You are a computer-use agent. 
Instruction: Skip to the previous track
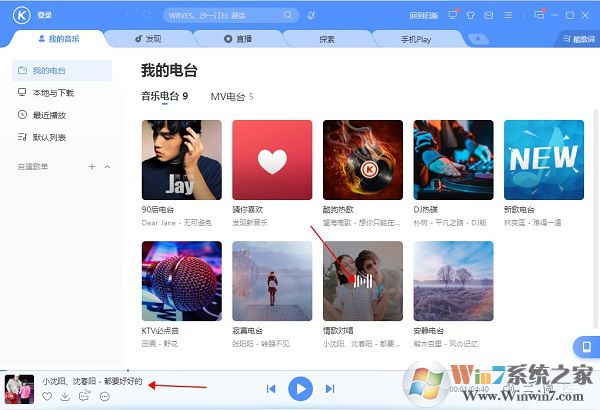click(271, 388)
